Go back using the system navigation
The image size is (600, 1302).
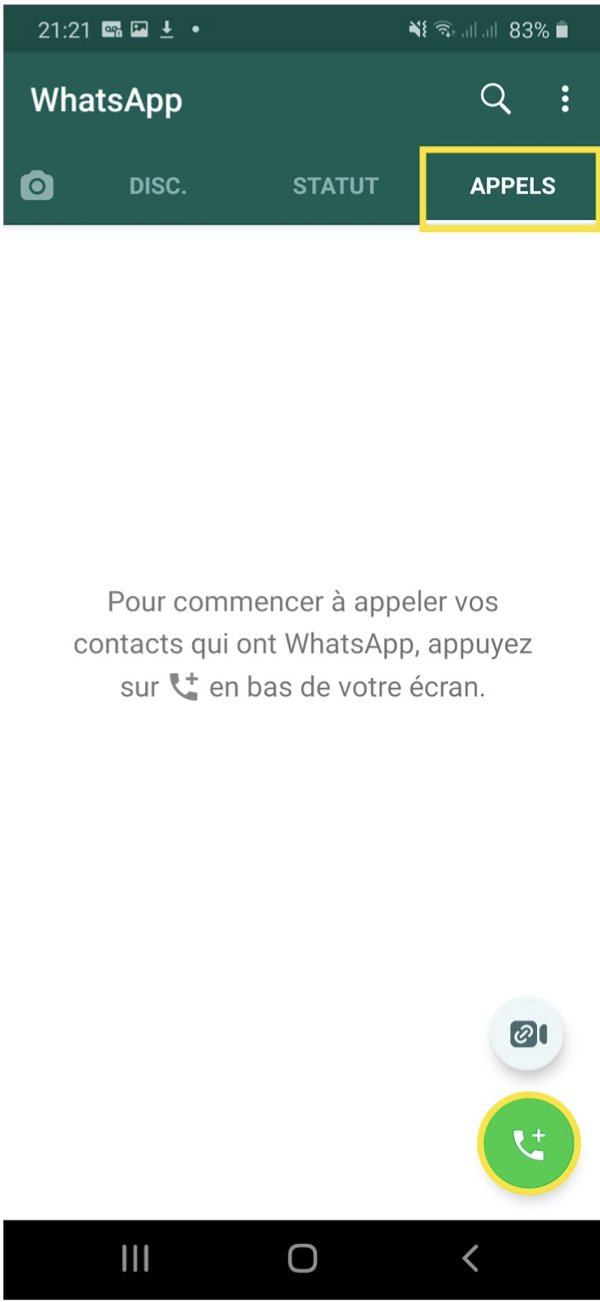(x=469, y=1258)
